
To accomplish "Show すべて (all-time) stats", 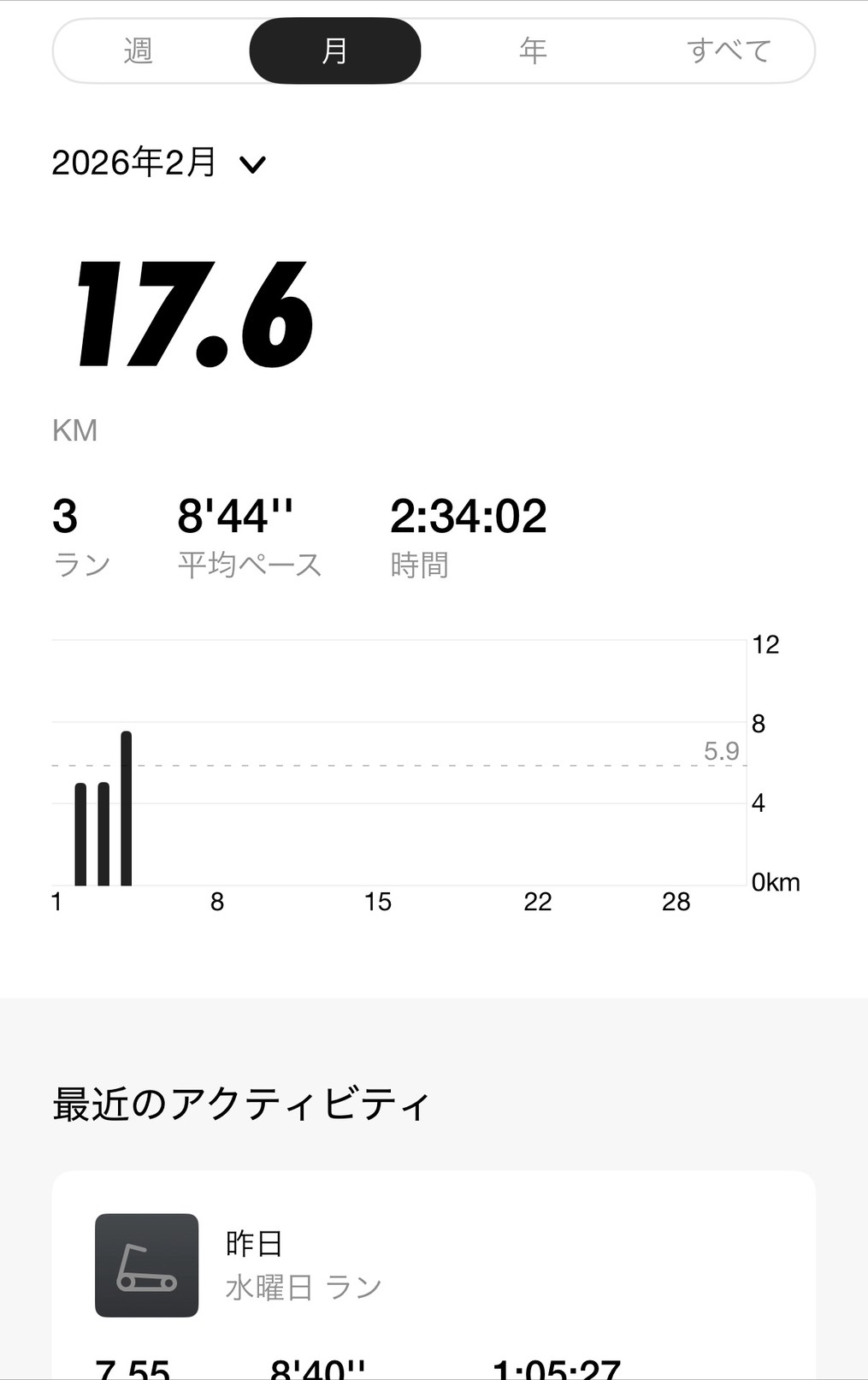I will pyautogui.click(x=729, y=51).
